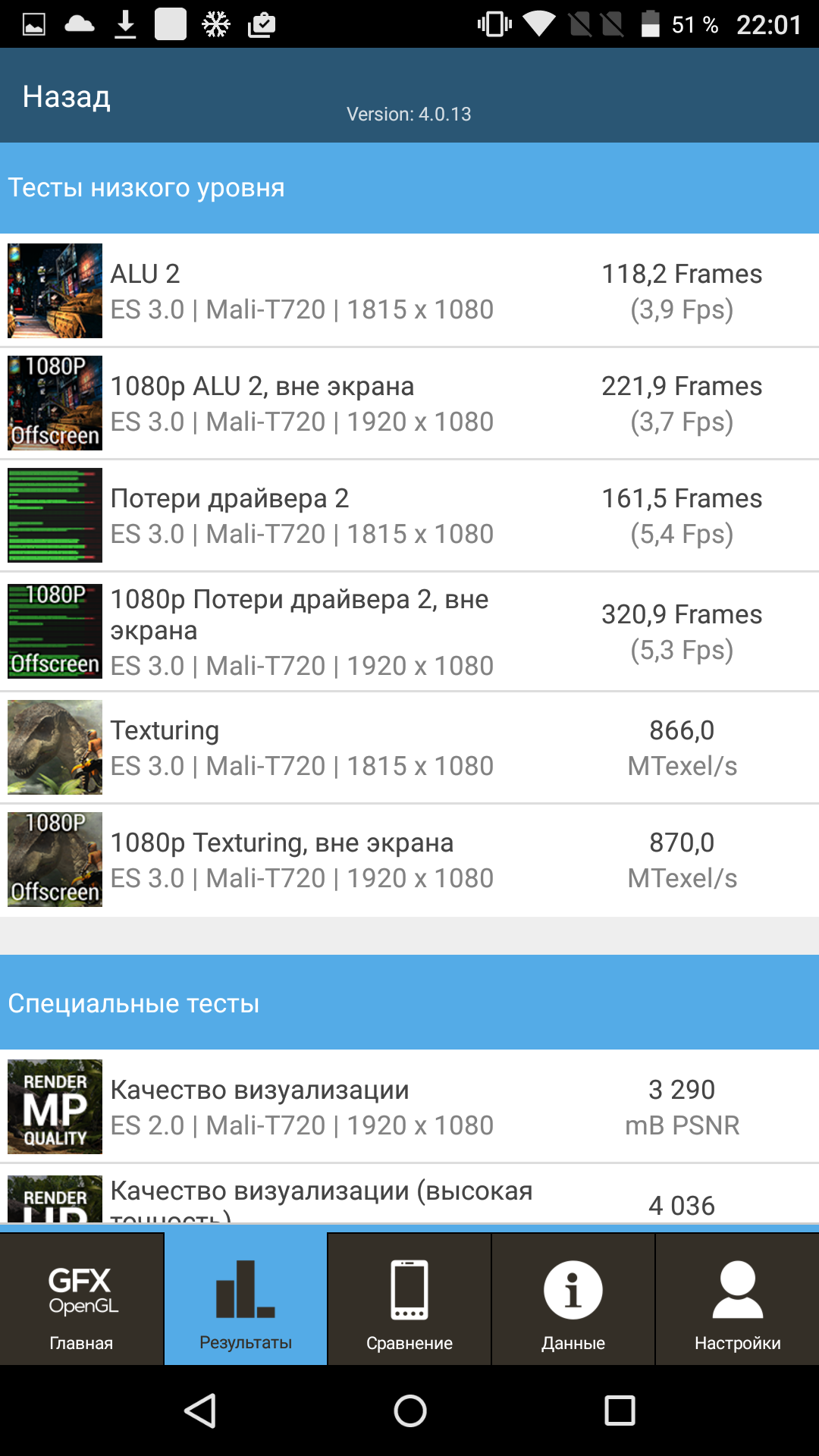Go to the Сравнение tab
The image size is (819, 1456).
409,1299
